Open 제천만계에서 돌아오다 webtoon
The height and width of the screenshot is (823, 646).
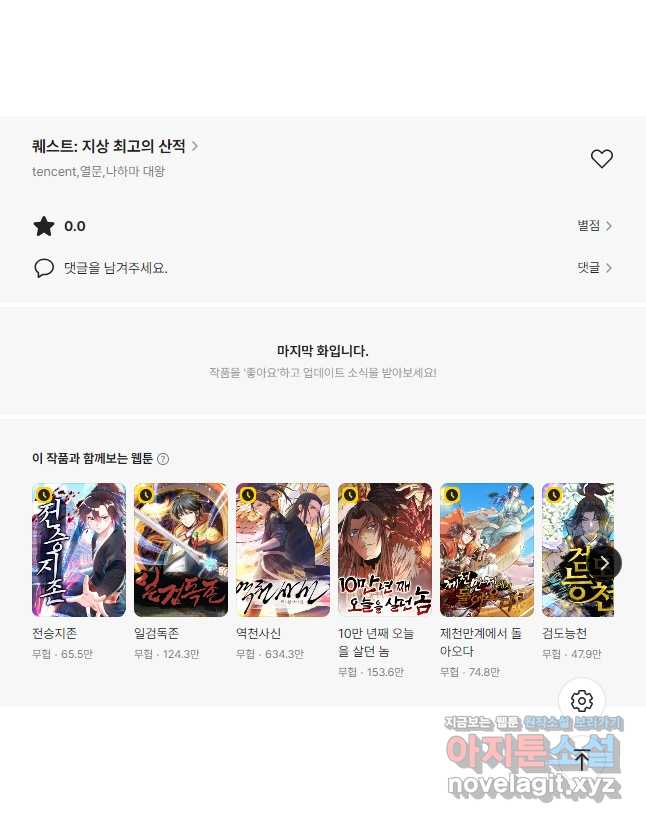click(x=487, y=550)
